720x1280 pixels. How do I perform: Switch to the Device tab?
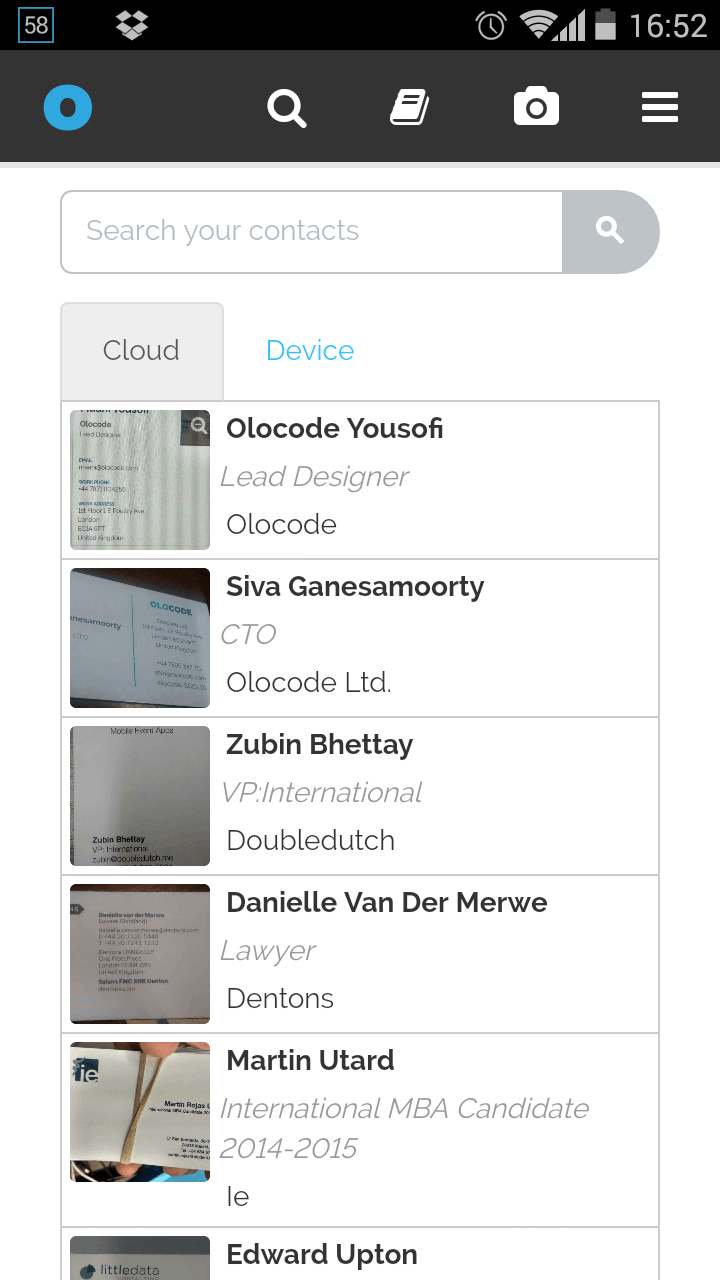[x=310, y=351]
